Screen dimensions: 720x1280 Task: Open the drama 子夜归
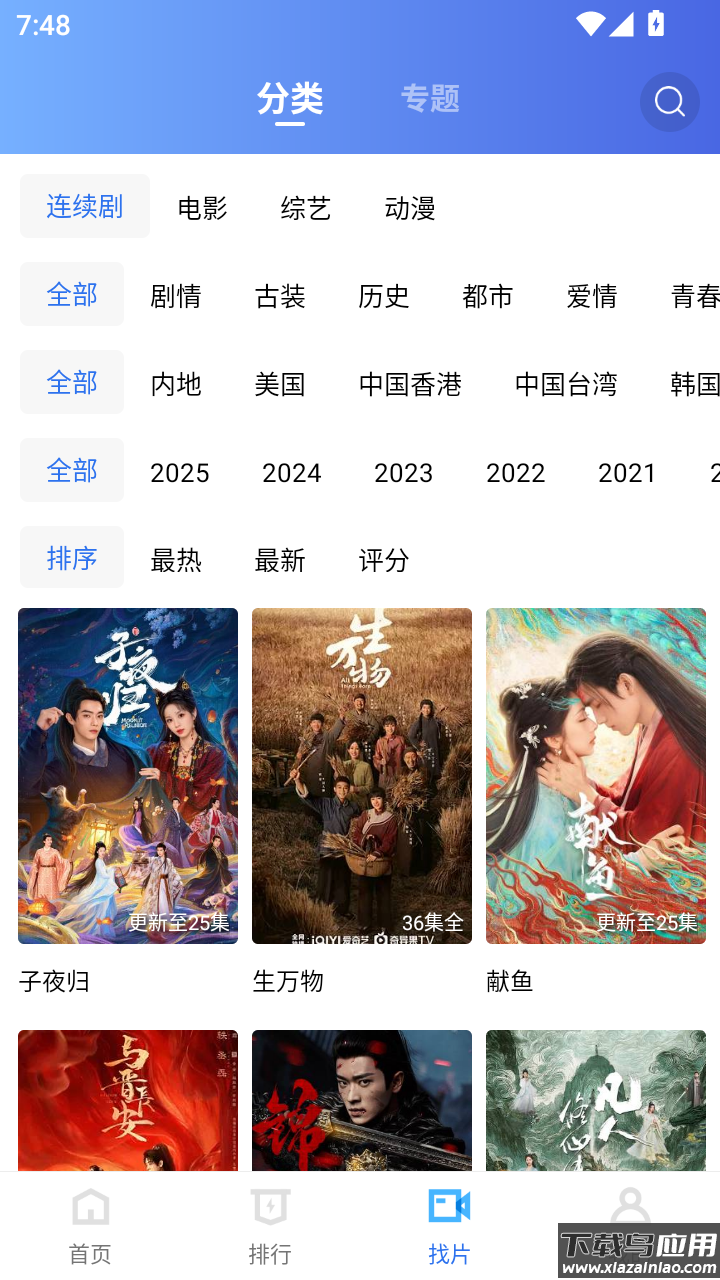coord(128,776)
